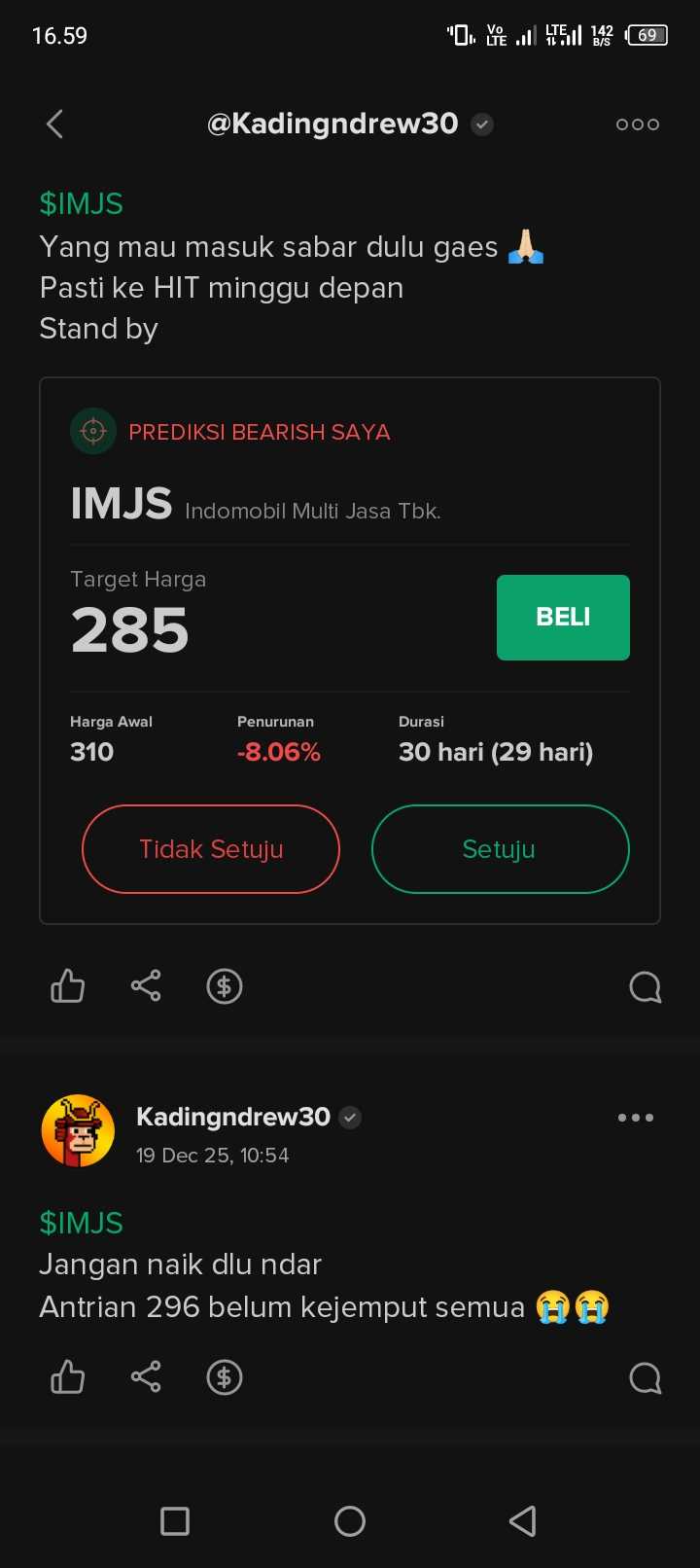Comment on the IMJS prediction post
700x1568 pixels.
[x=645, y=987]
